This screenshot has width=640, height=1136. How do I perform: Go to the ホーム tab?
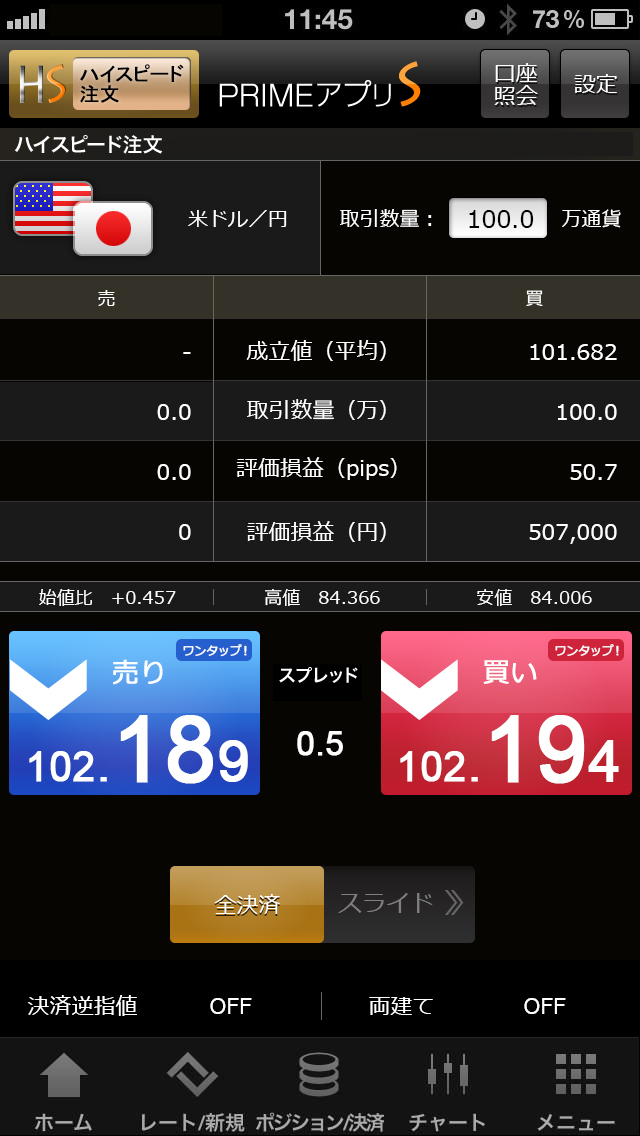coord(64,1089)
